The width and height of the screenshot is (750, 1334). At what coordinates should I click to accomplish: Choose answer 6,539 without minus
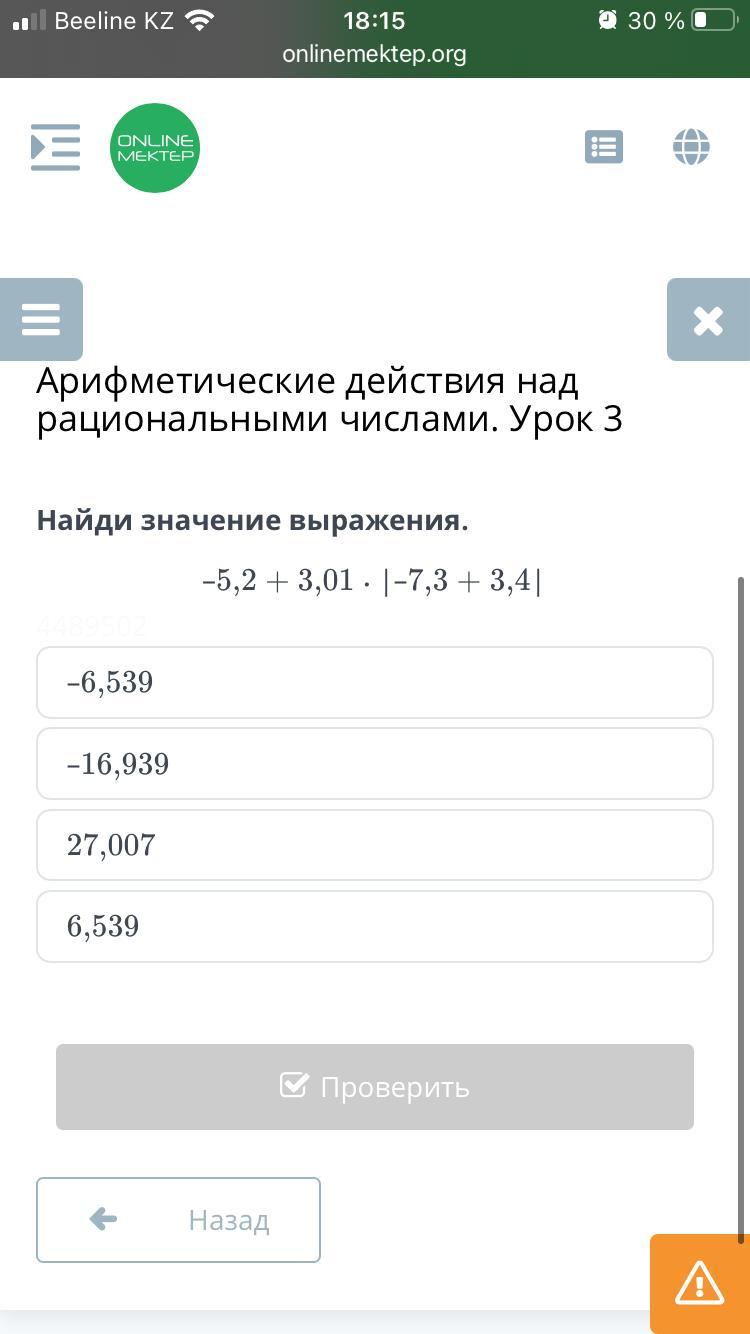click(375, 927)
